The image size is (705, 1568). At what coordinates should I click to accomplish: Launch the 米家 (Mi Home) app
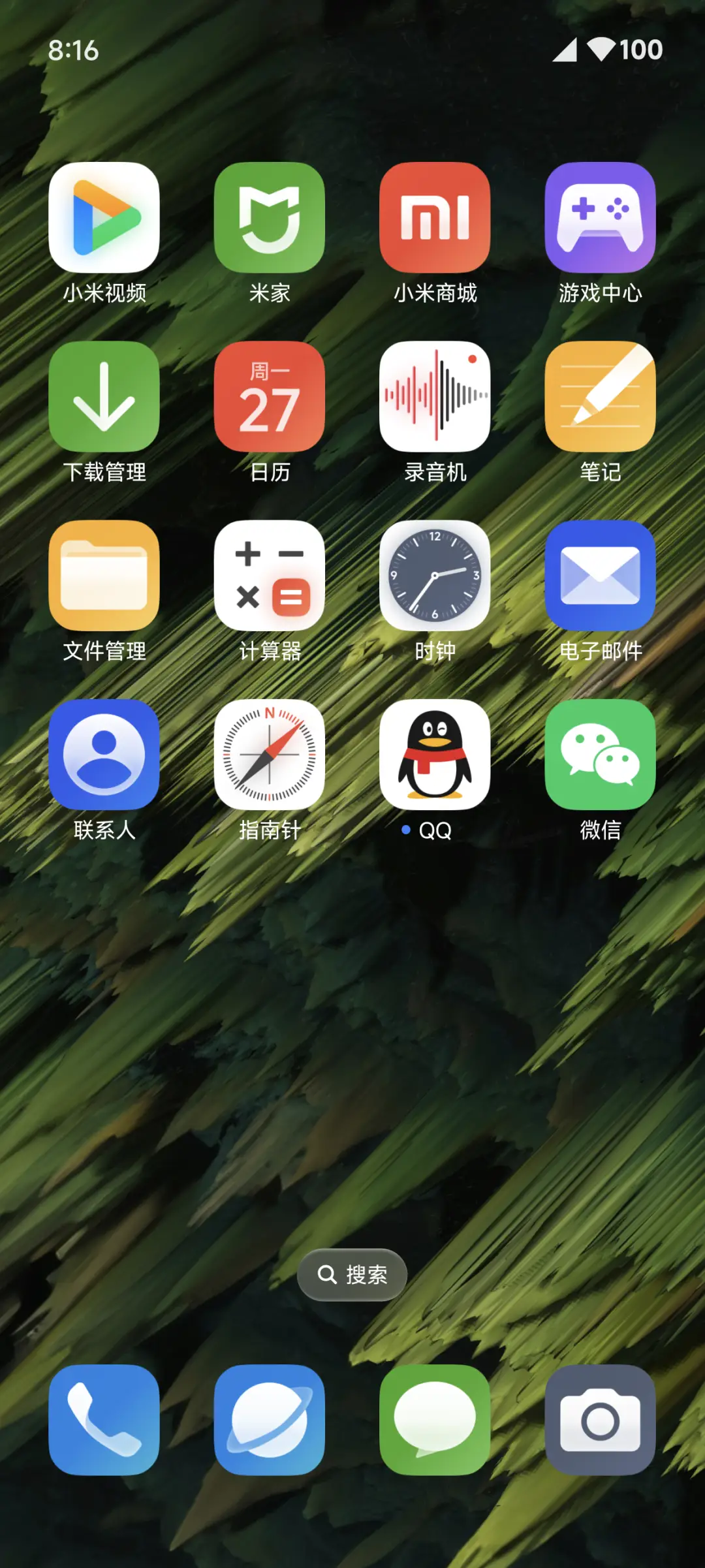[x=270, y=218]
